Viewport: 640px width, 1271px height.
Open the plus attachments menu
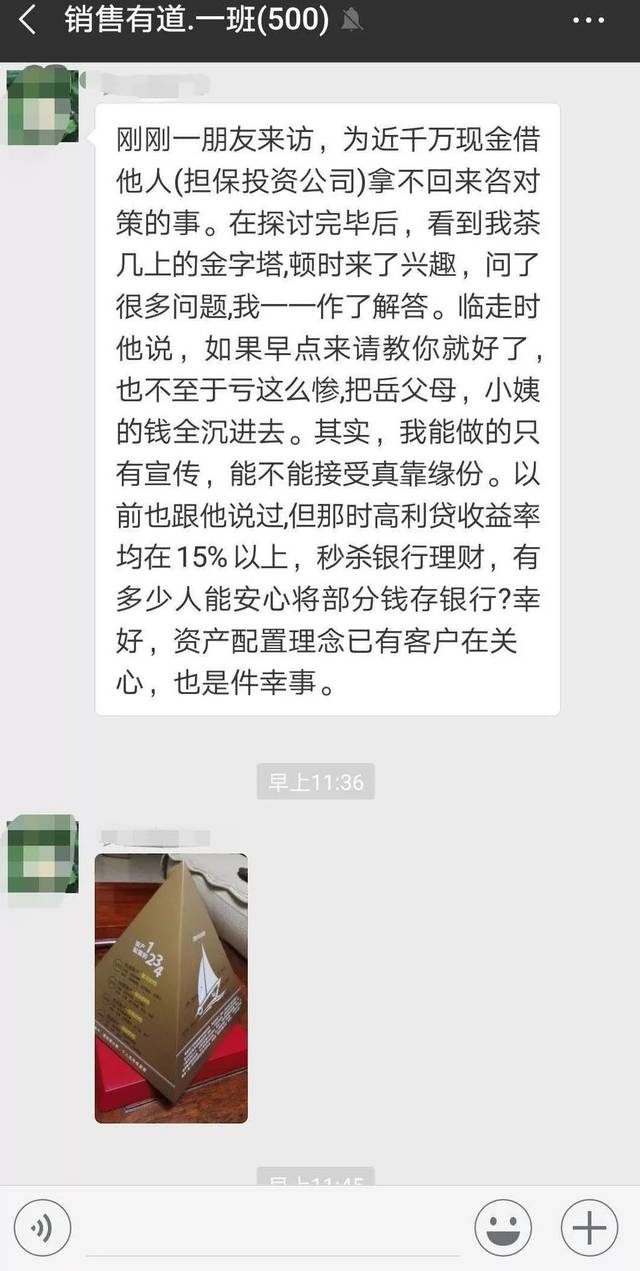click(589, 1225)
